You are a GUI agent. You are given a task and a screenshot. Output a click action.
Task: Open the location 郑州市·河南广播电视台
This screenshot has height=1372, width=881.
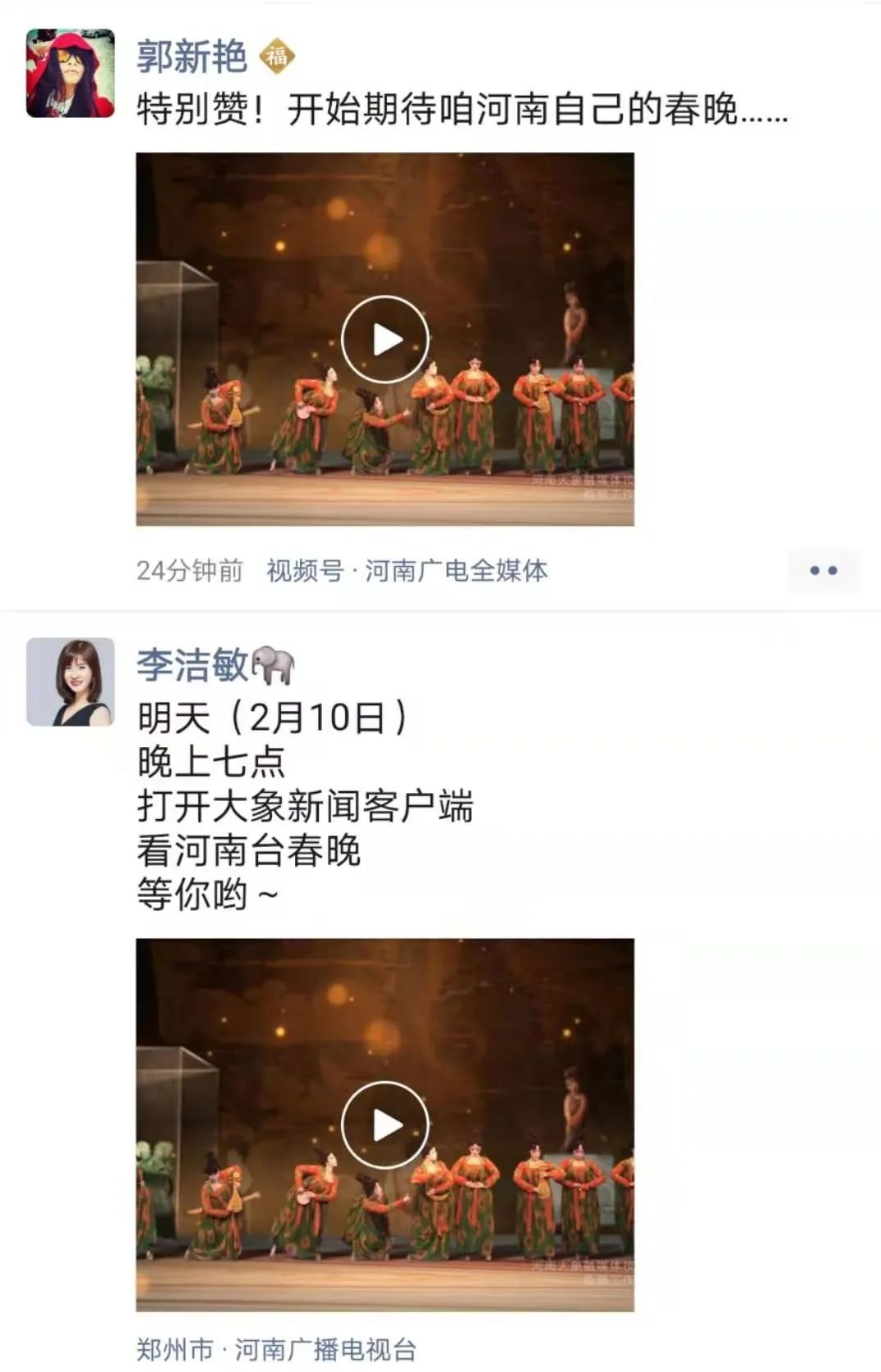coord(276,1349)
